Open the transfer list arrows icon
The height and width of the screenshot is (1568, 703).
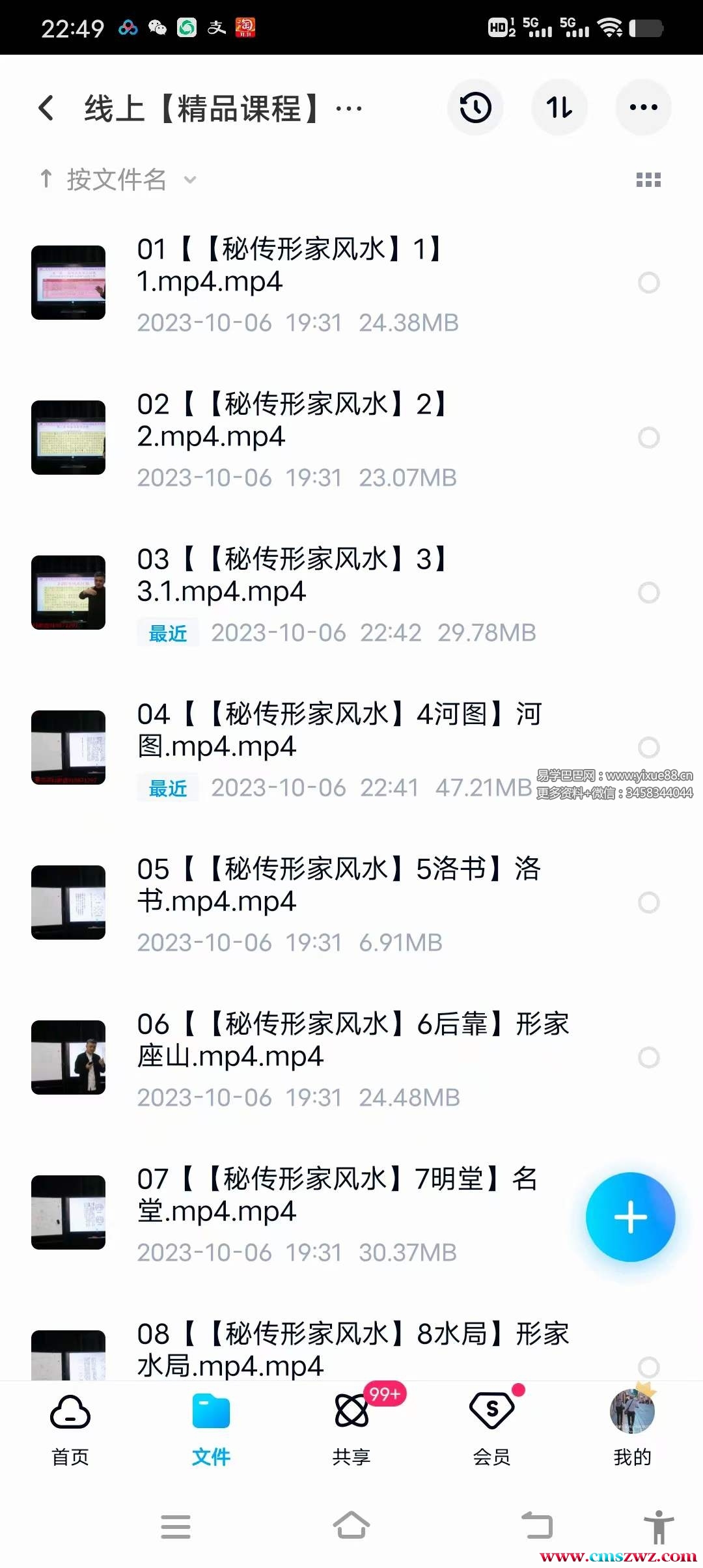point(559,108)
